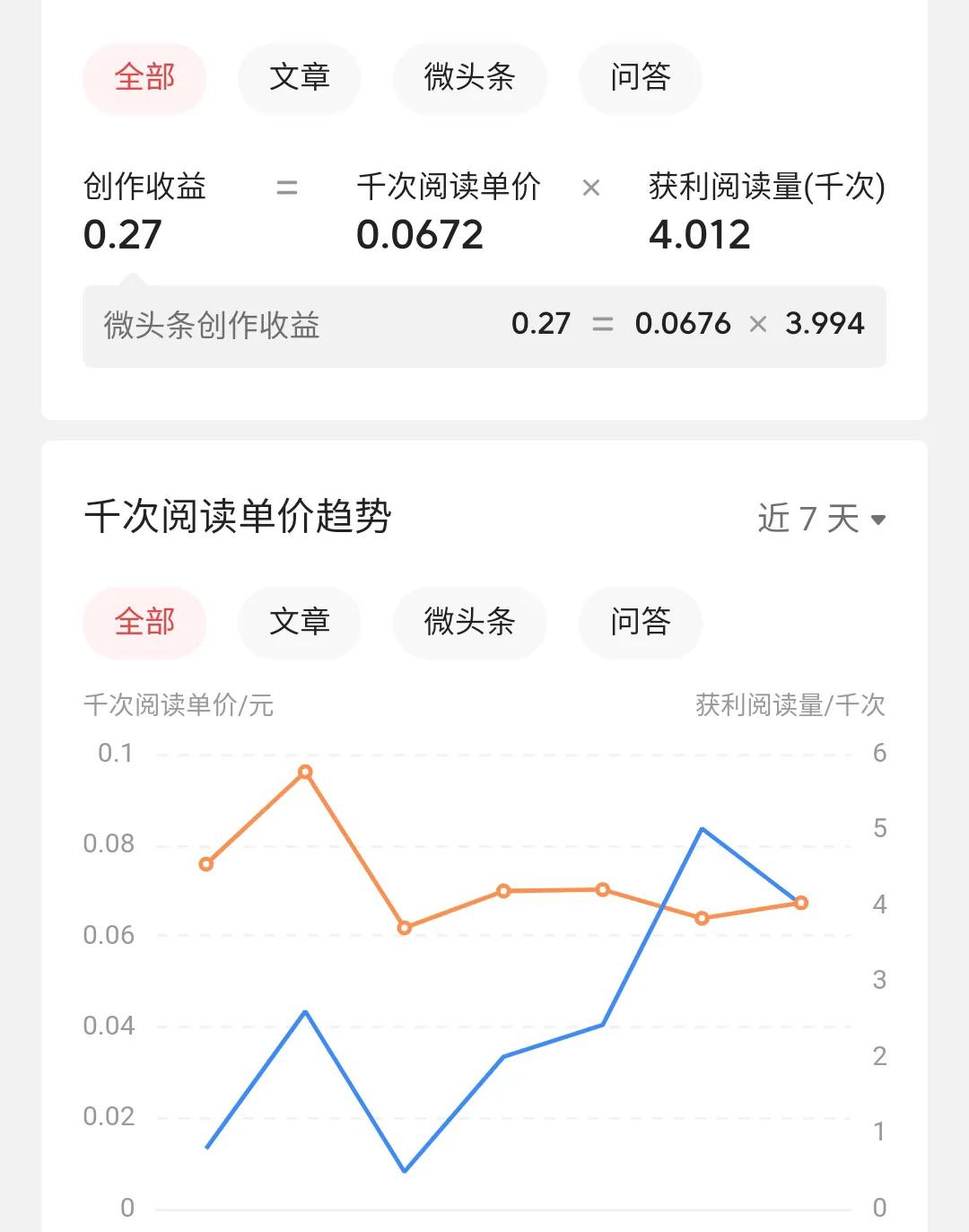969x1232 pixels.
Task: Click the blue line's highest peak
Action: pos(703,830)
